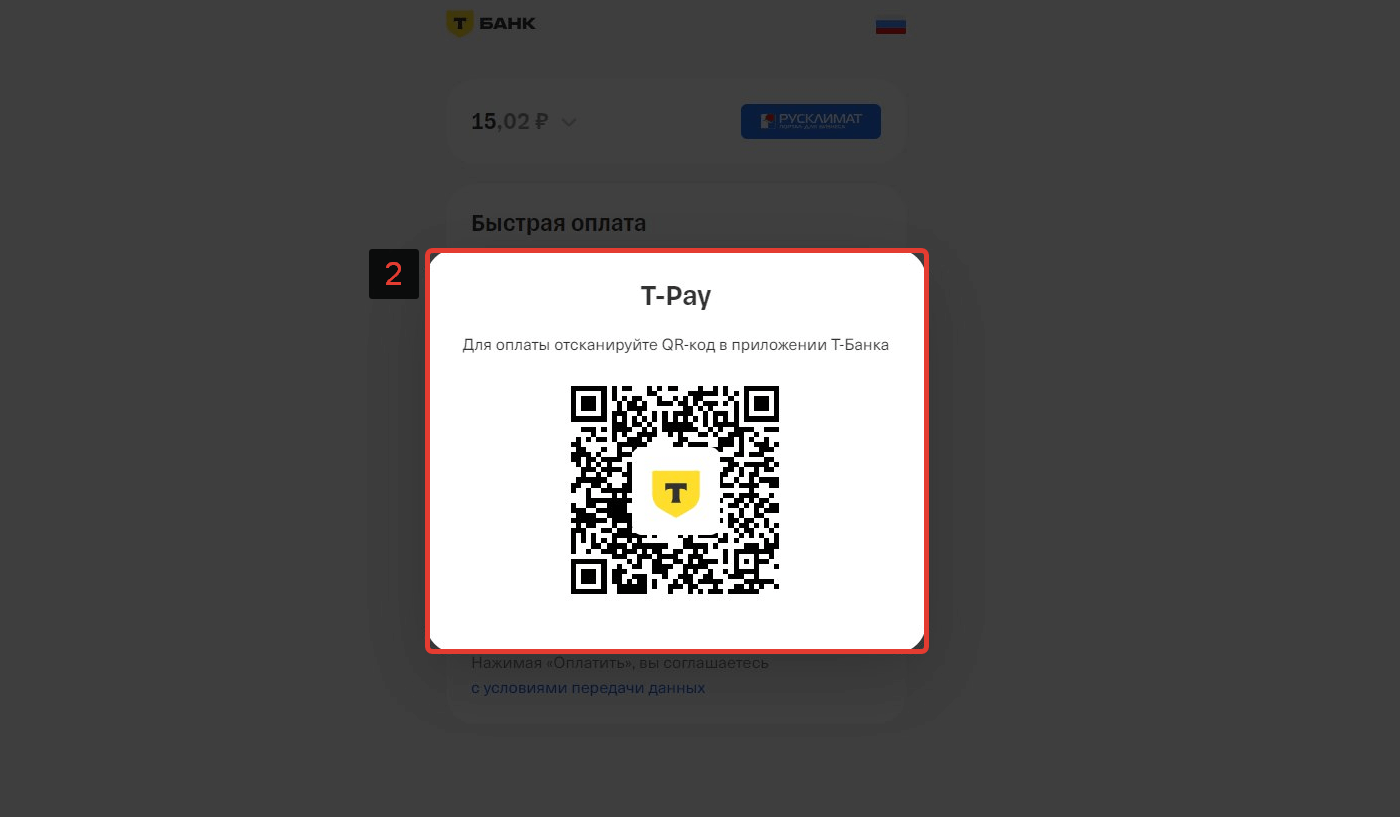Open the Russian flag language selector
The image size is (1400, 817).
coord(890,25)
